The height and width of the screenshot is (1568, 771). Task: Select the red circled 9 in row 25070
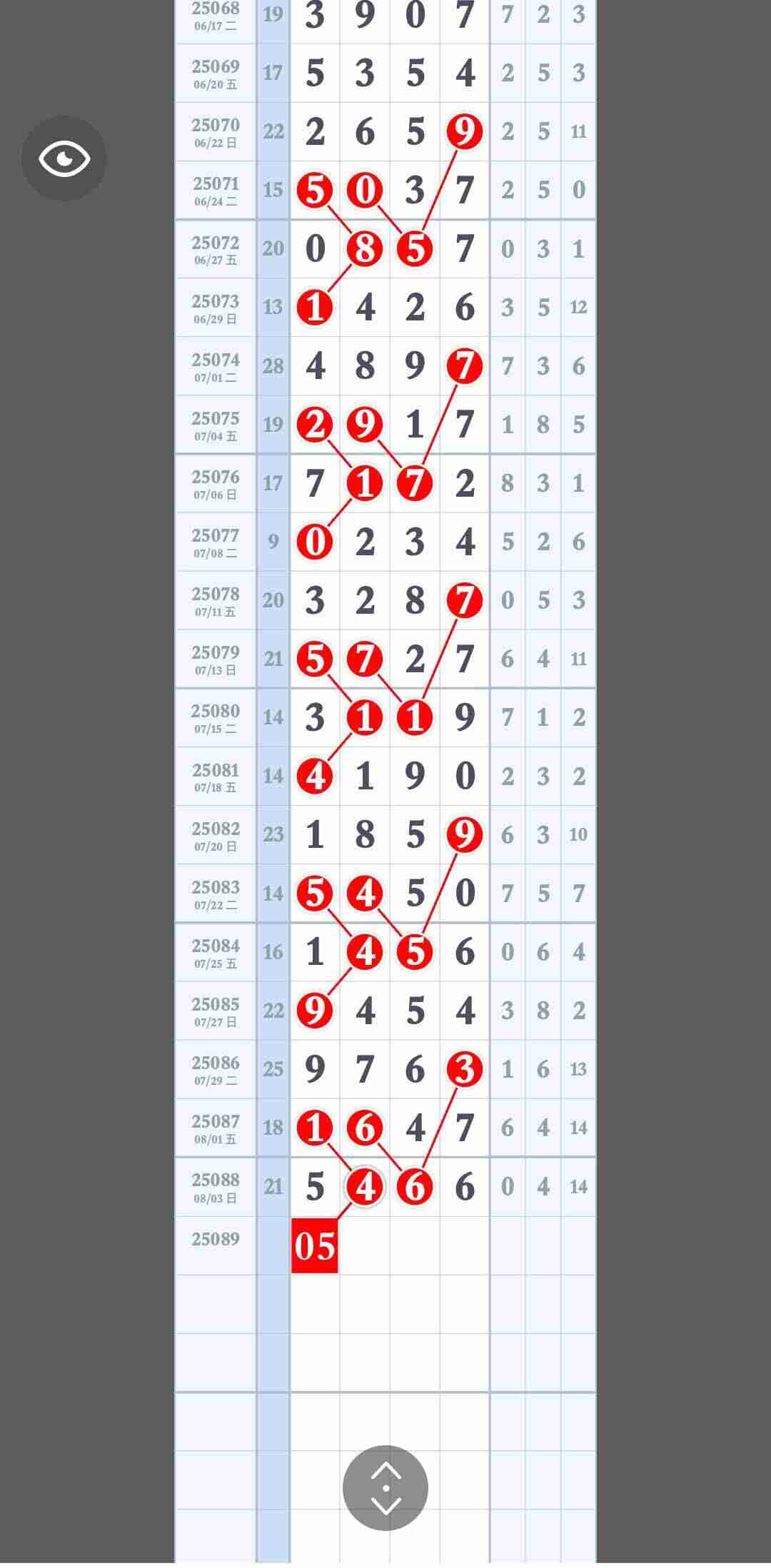(x=465, y=131)
